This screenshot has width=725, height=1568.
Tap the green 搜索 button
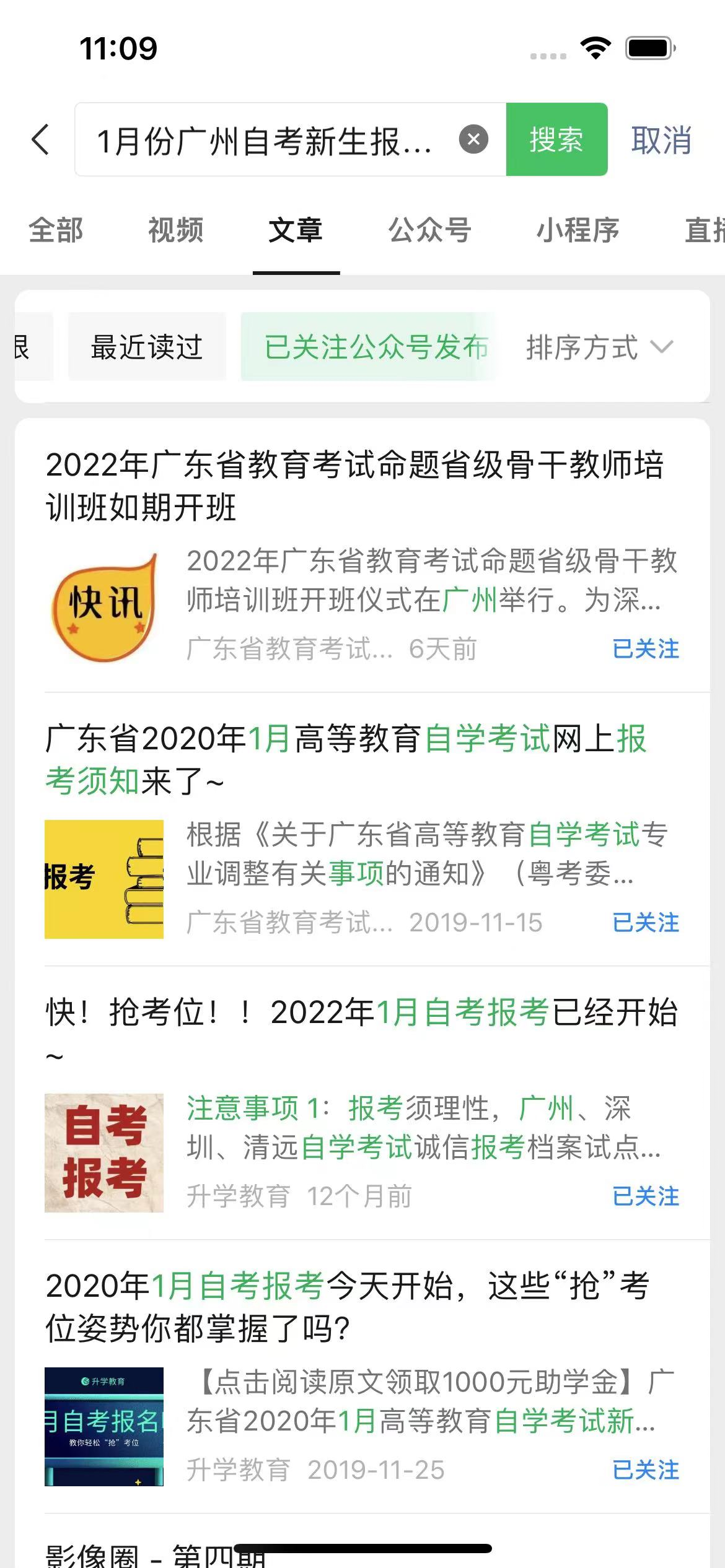pos(556,139)
